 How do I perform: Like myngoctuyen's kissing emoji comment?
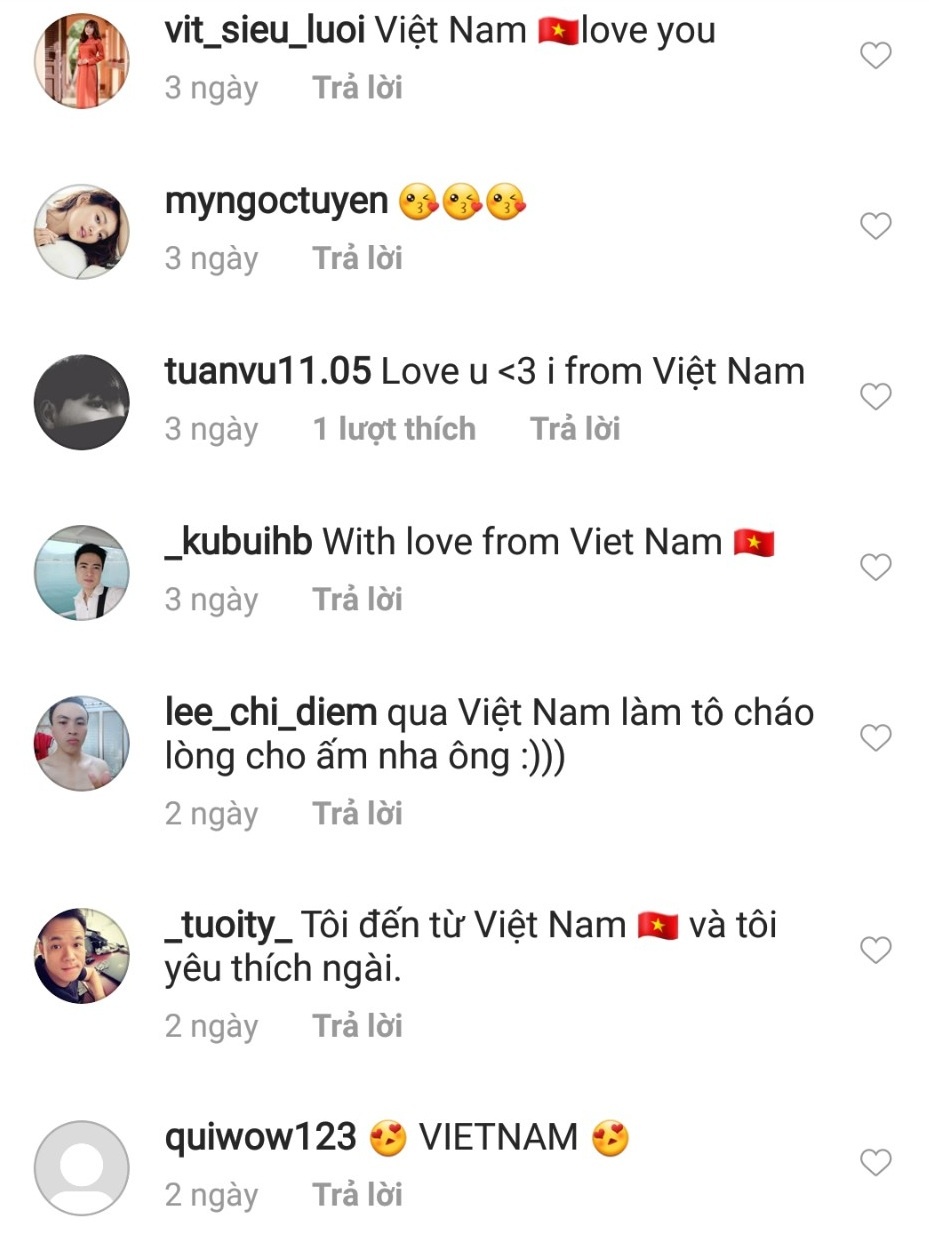point(875,227)
